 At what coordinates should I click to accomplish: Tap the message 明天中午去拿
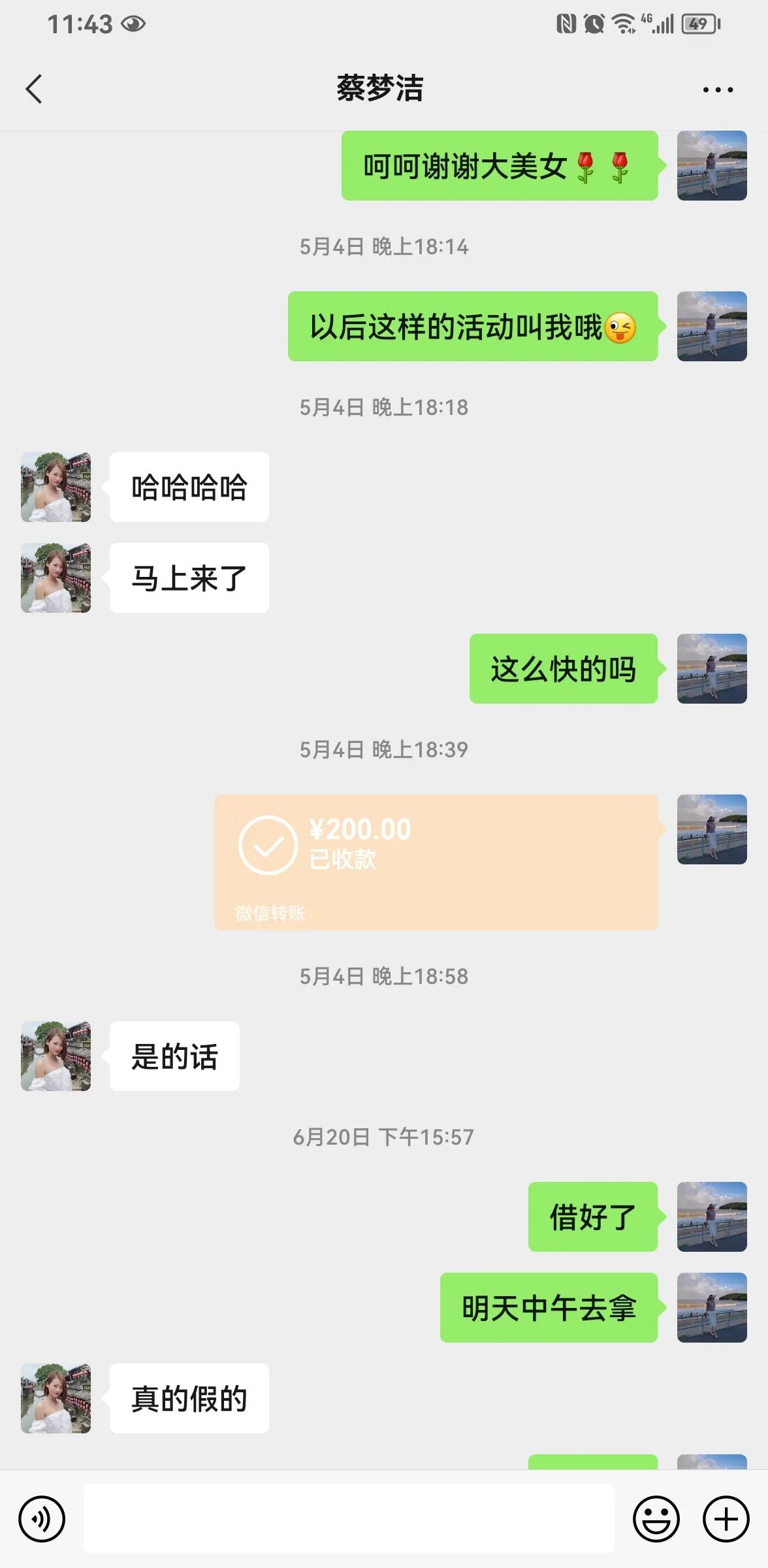[x=549, y=1308]
